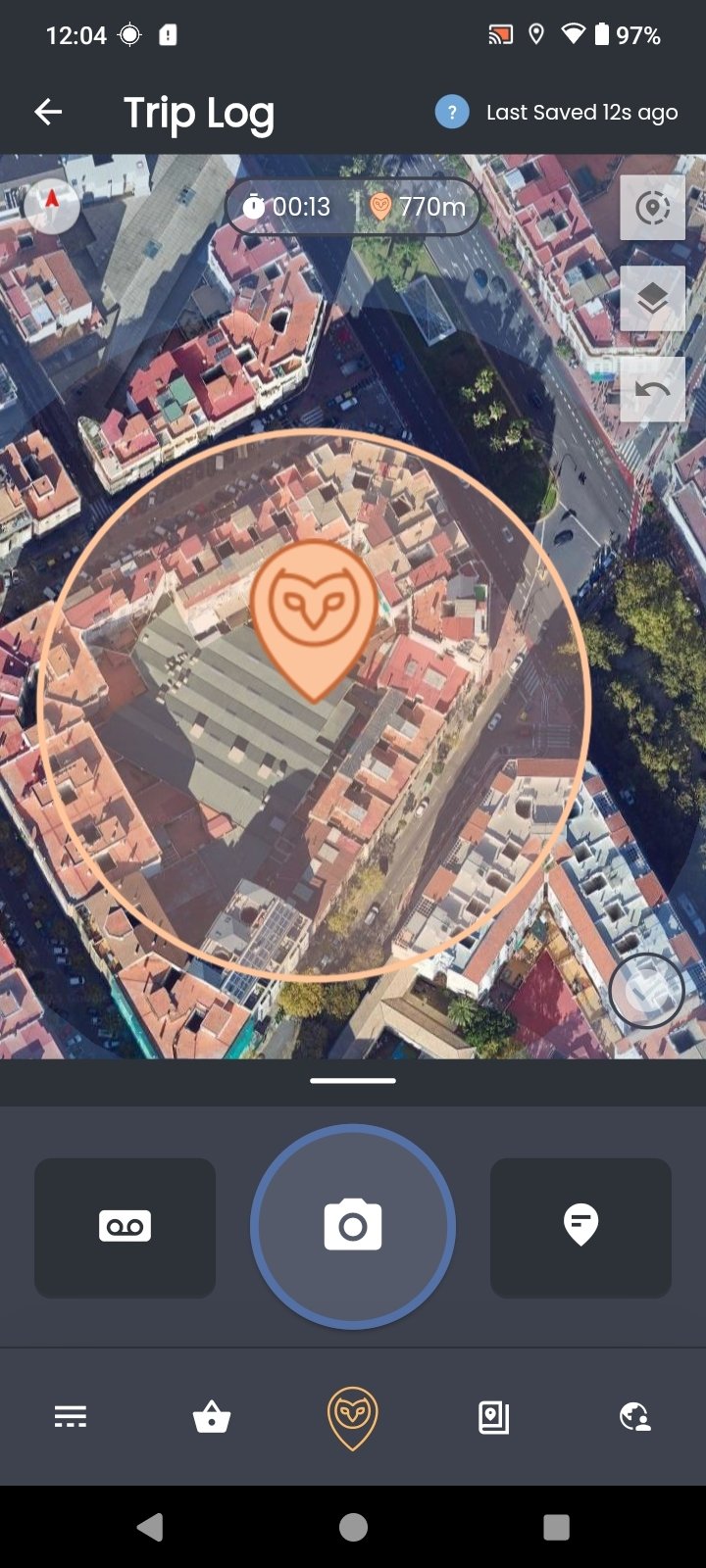The image size is (706, 1568).
Task: Switch to the shop basket tab
Action: pyautogui.click(x=212, y=1417)
